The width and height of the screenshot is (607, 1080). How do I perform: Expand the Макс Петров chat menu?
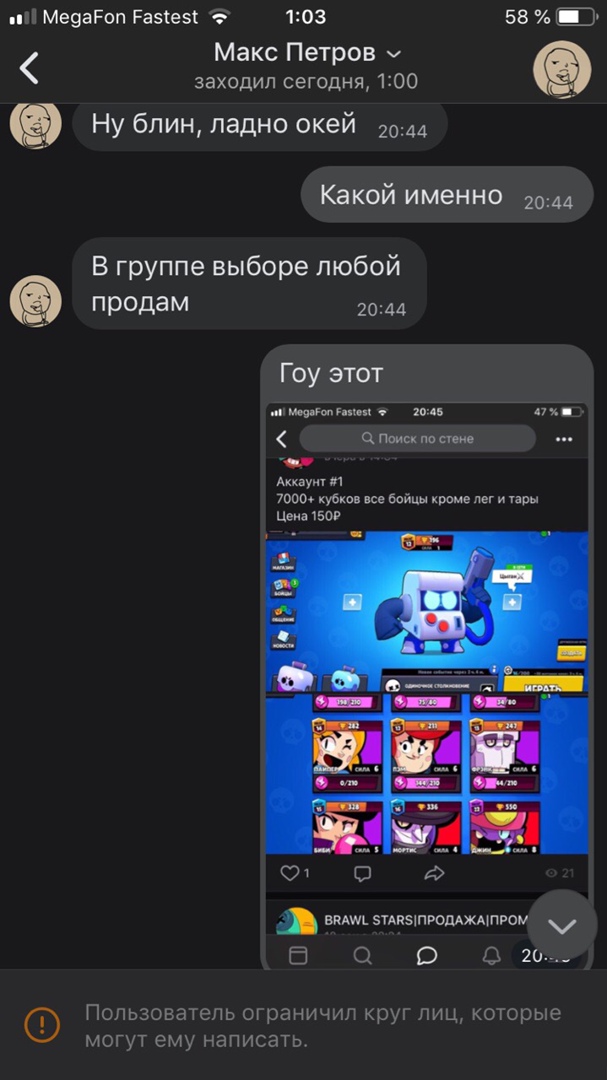point(393,53)
